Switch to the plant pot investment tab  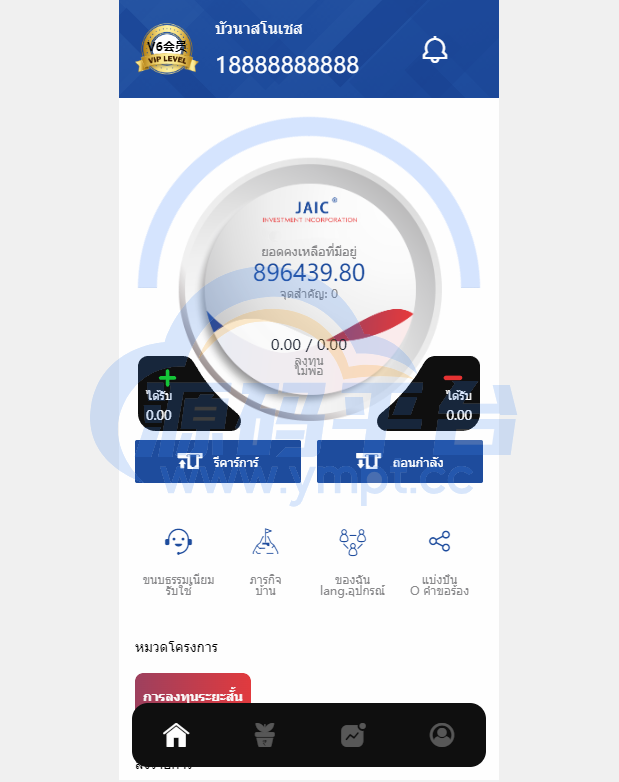click(264, 735)
